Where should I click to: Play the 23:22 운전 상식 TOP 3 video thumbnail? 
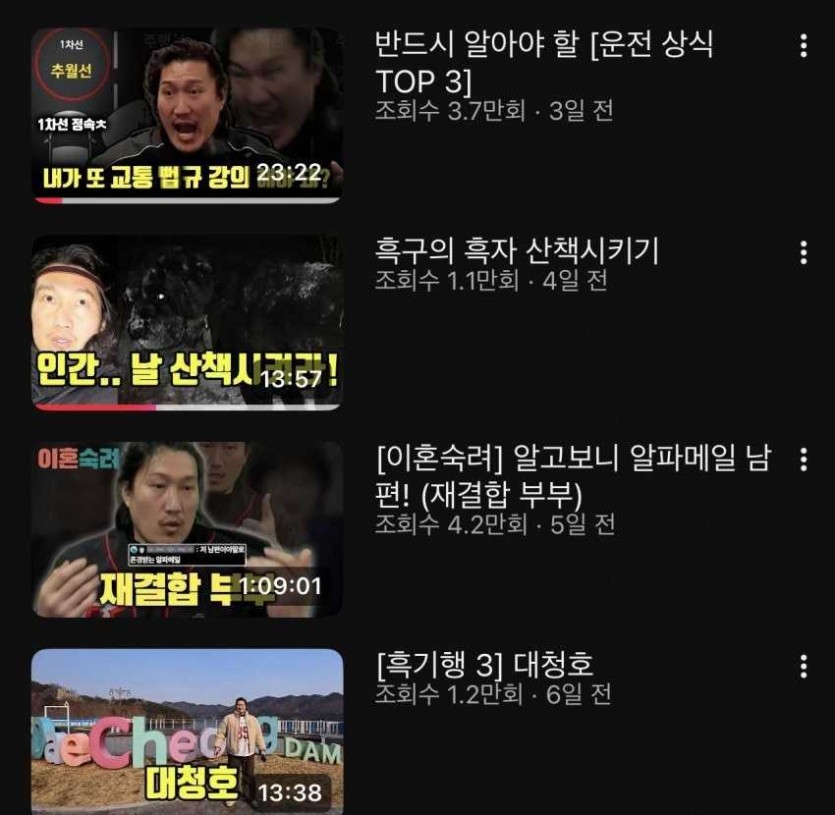pyautogui.click(x=187, y=115)
